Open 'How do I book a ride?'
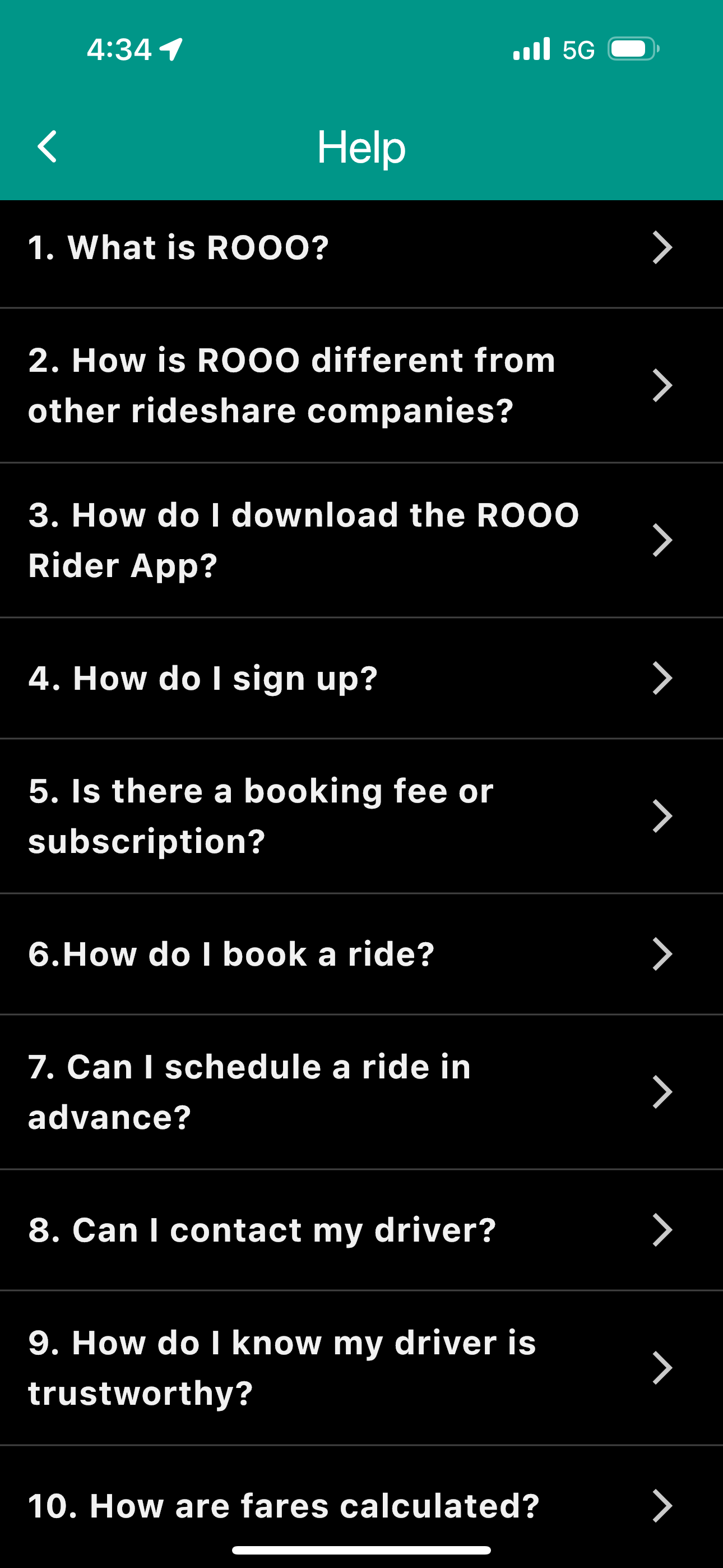Image resolution: width=723 pixels, height=1568 pixels. (361, 954)
